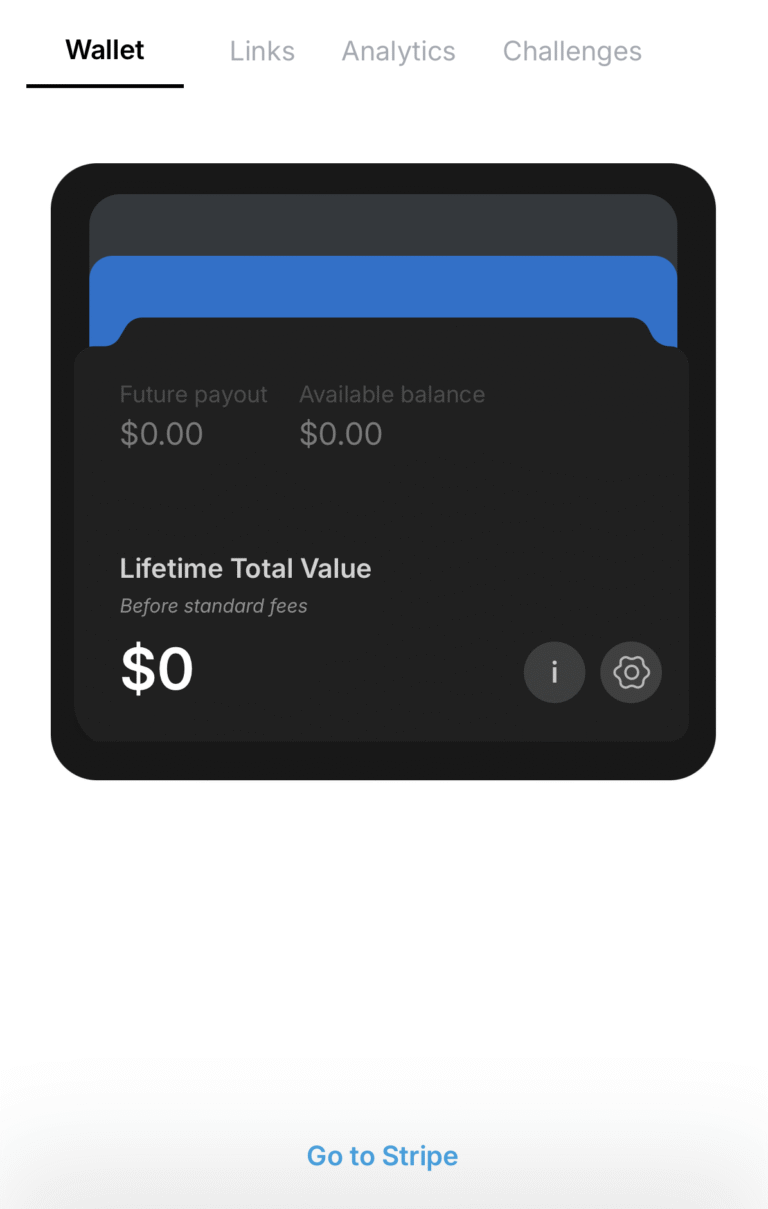Select the Wallet tab

(104, 51)
